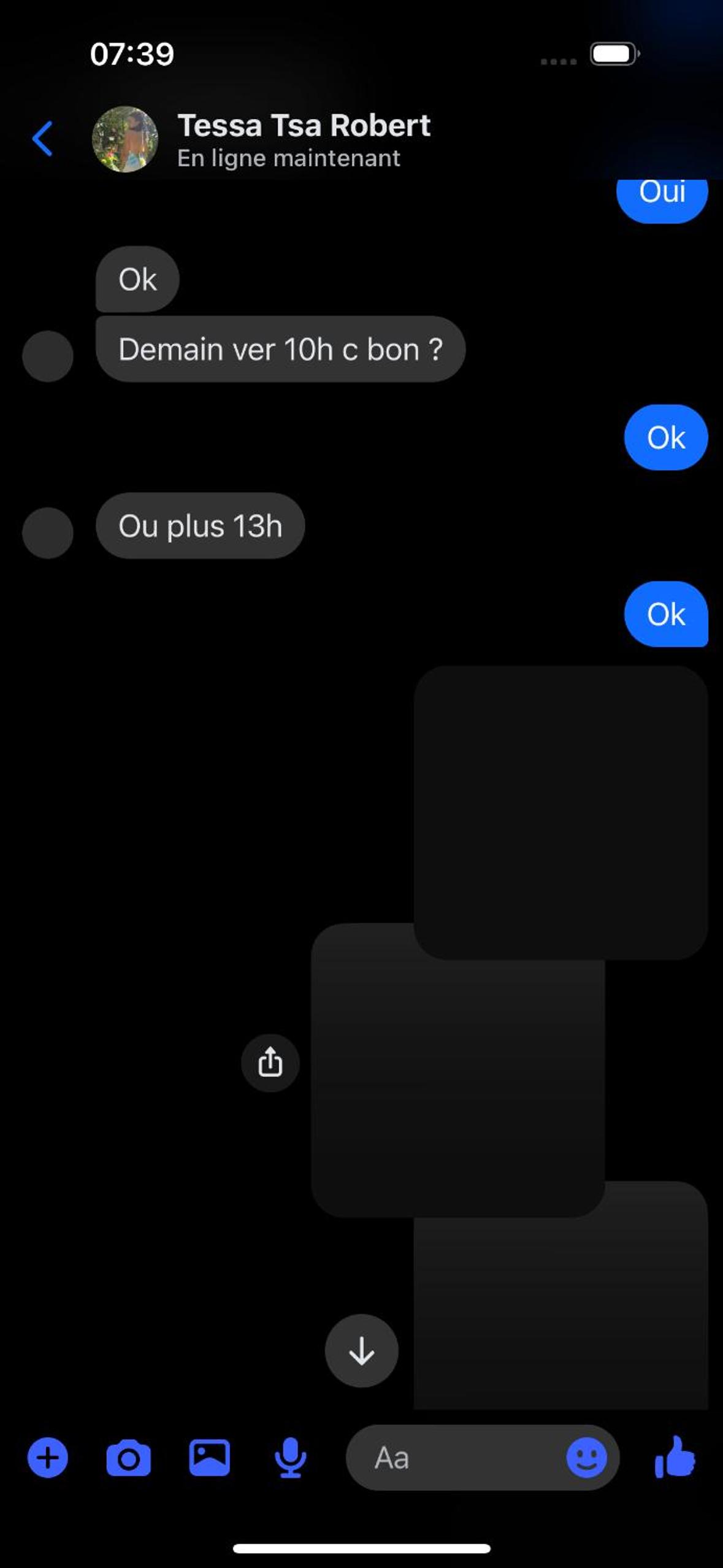Go back to the chats list
This screenshot has height=1568, width=723.
click(42, 139)
